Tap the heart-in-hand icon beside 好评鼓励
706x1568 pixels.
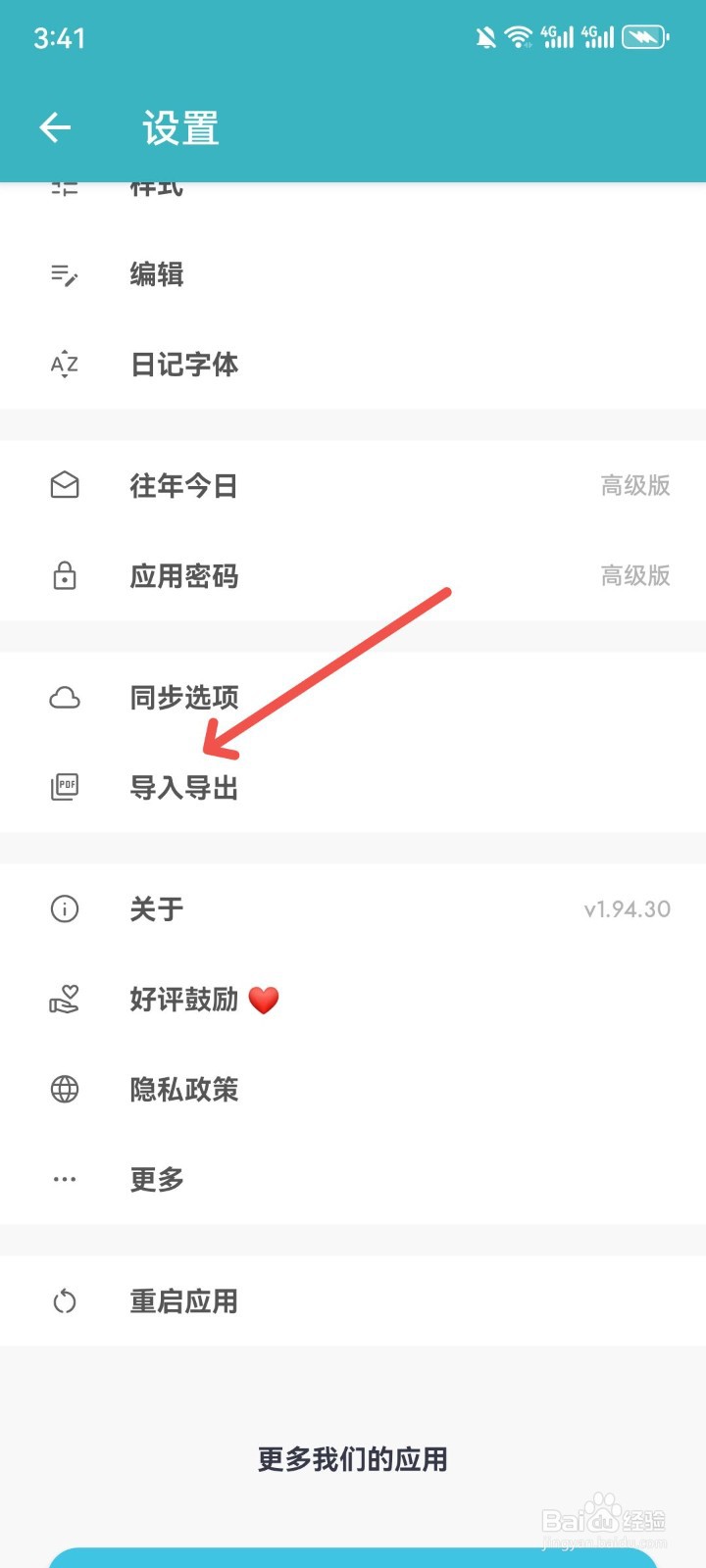pos(64,999)
